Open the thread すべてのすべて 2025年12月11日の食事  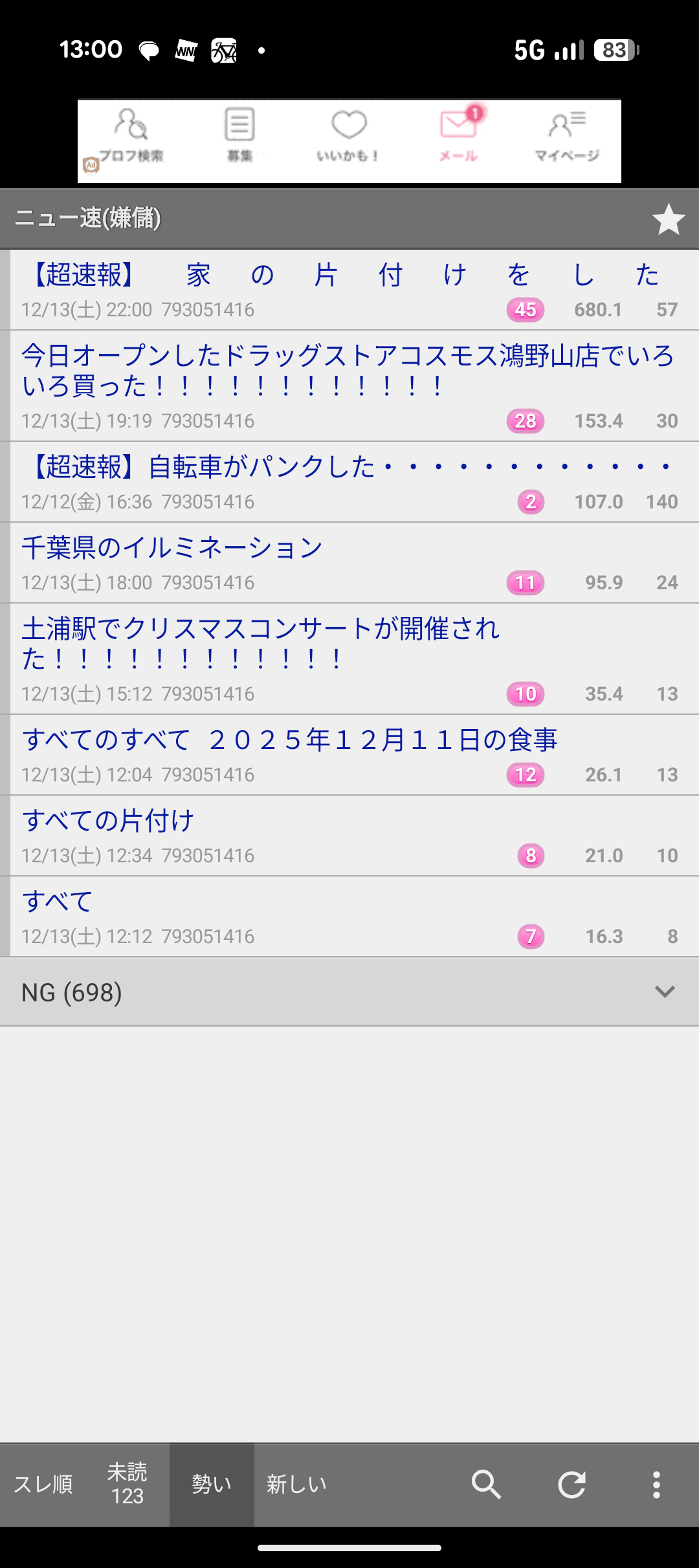tap(290, 740)
